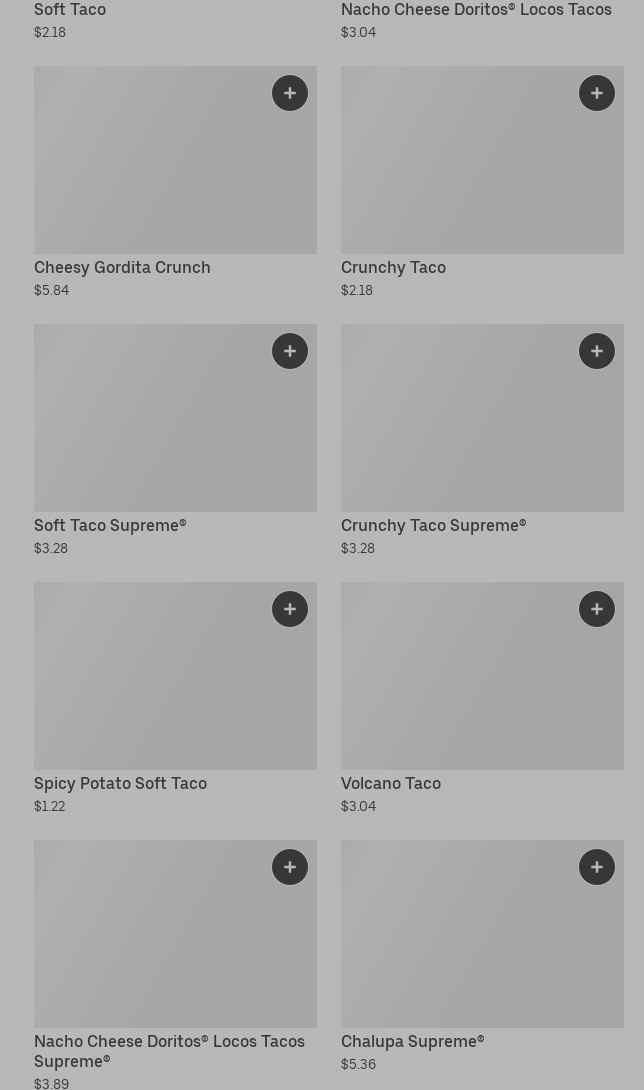The height and width of the screenshot is (1090, 644).
Task: View the Volcano Taco item
Action: pos(482,699)
